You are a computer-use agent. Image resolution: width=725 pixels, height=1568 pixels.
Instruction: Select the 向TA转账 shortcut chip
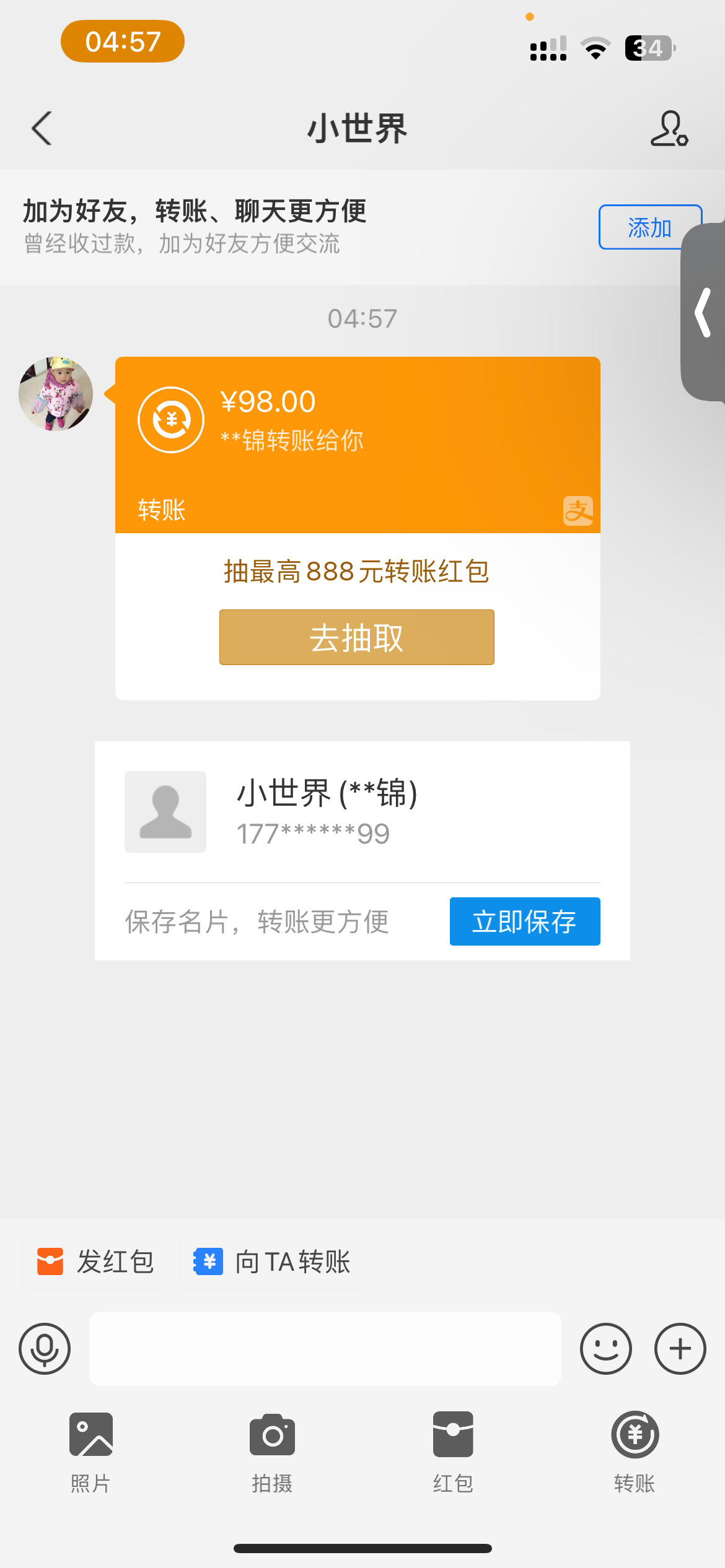point(273,1261)
